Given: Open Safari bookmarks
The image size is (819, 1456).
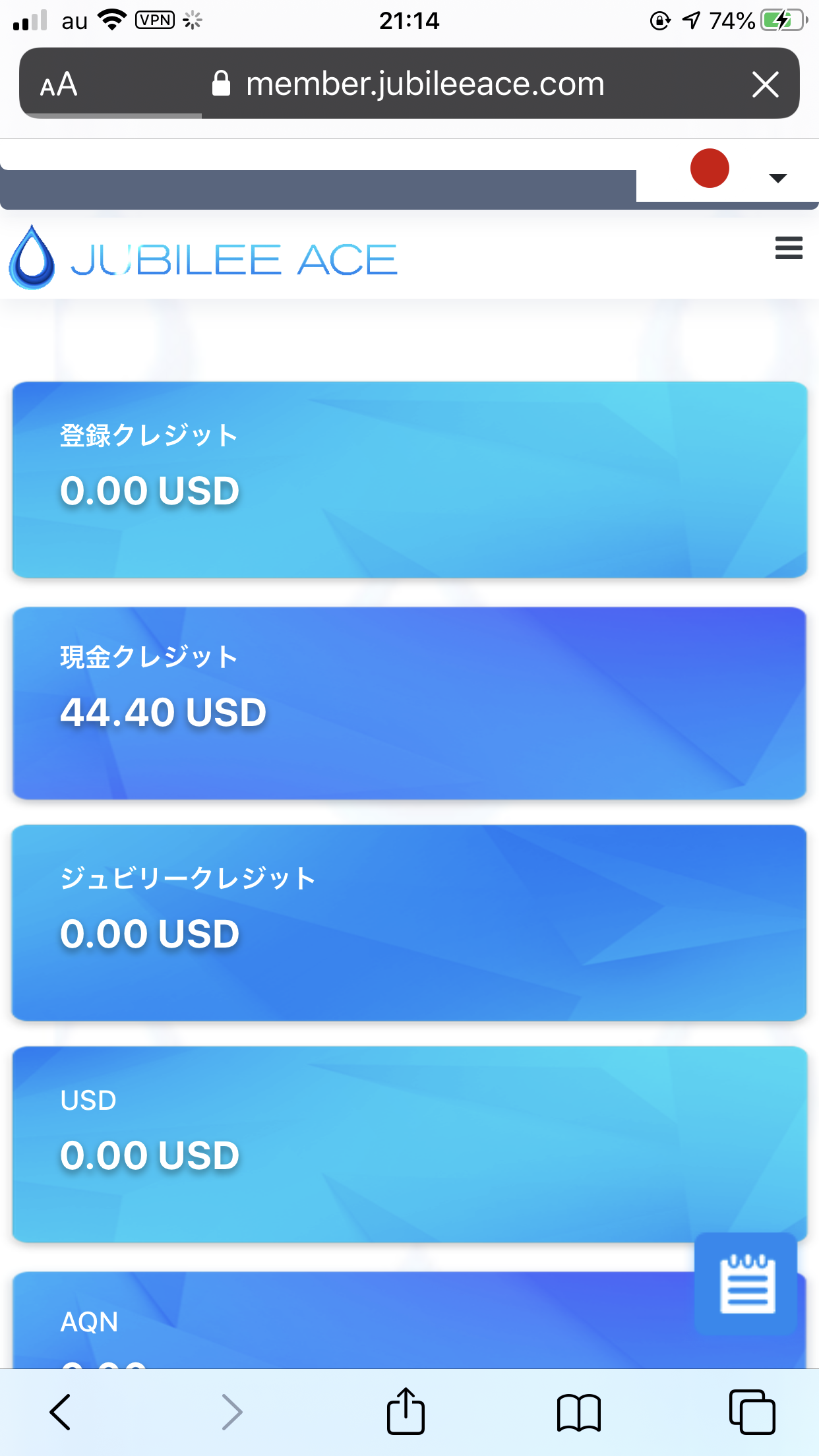Looking at the screenshot, I should tap(578, 1412).
